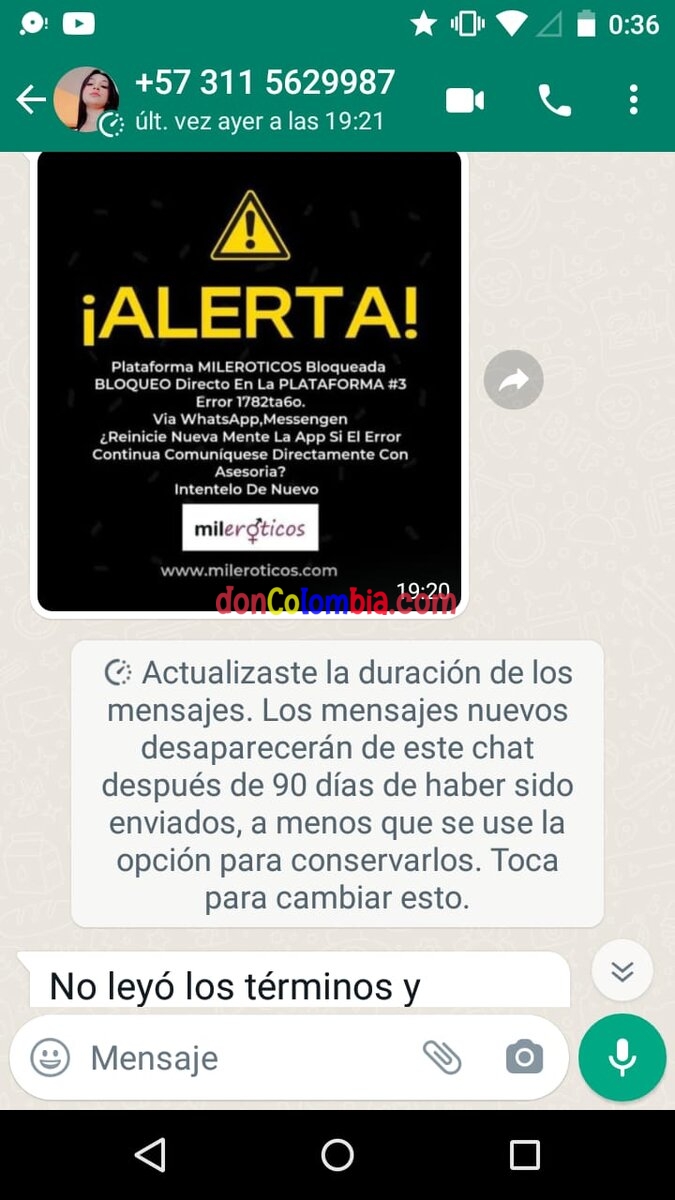Open contact info for +57 311 5629987
The height and width of the screenshot is (1200, 675).
[265, 99]
